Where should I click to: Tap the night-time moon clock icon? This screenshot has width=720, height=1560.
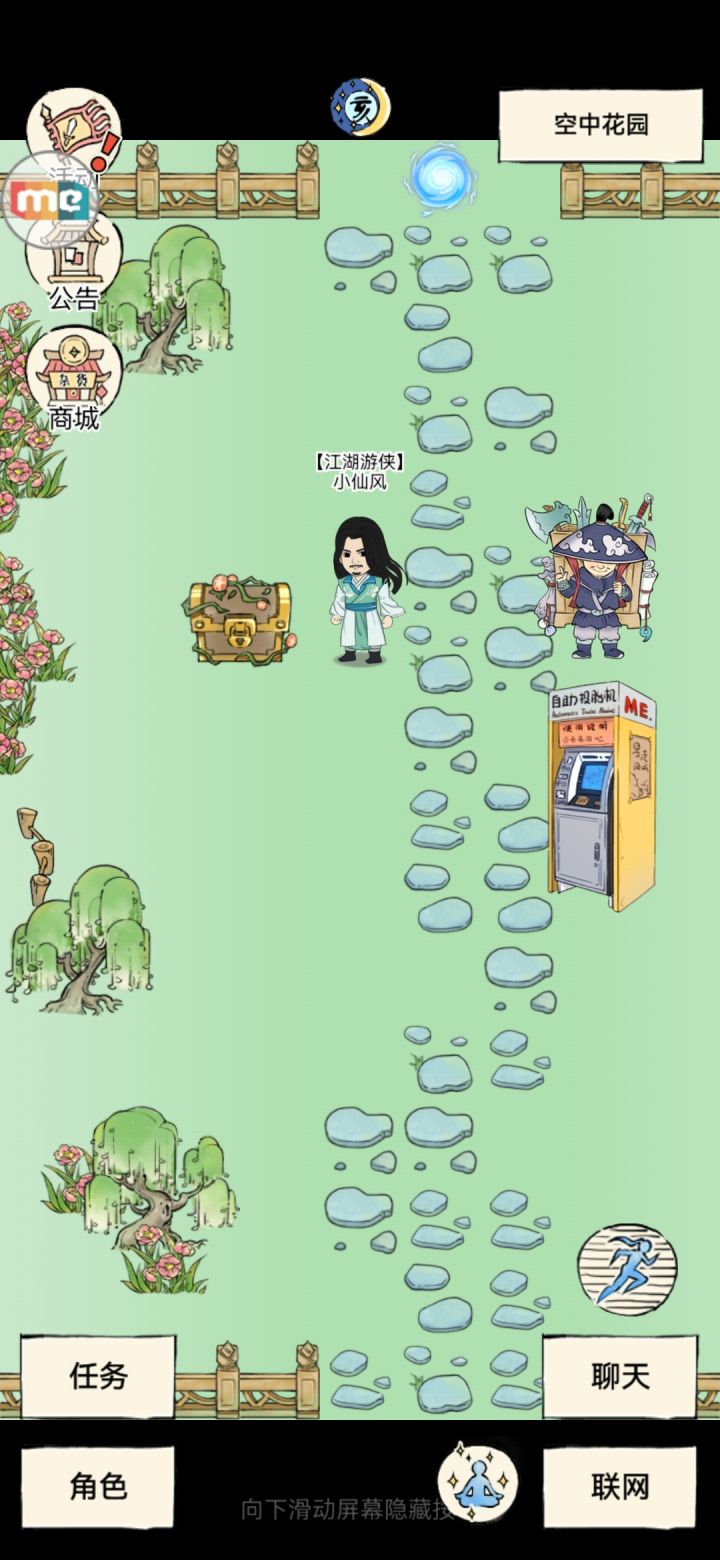pos(361,106)
